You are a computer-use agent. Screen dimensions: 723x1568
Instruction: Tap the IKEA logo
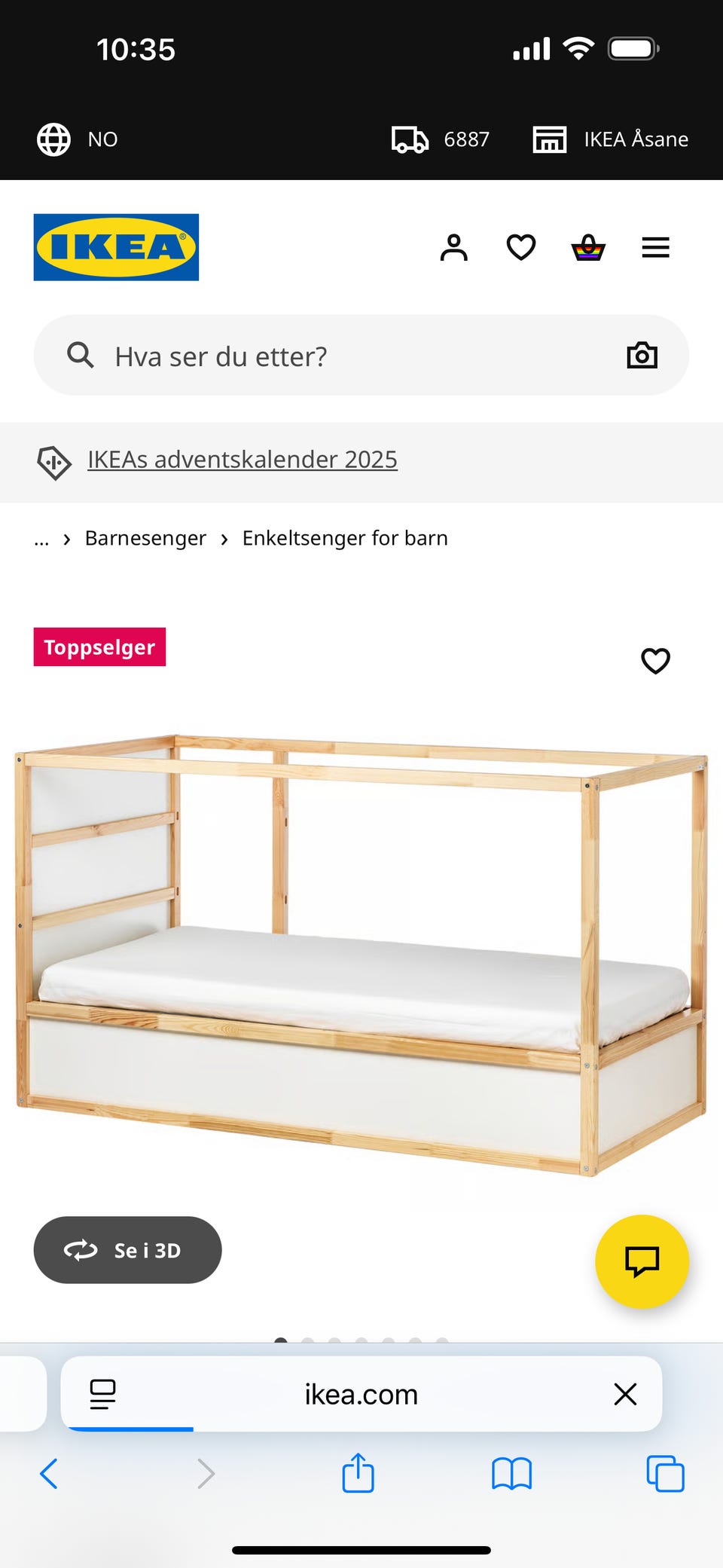tap(115, 246)
